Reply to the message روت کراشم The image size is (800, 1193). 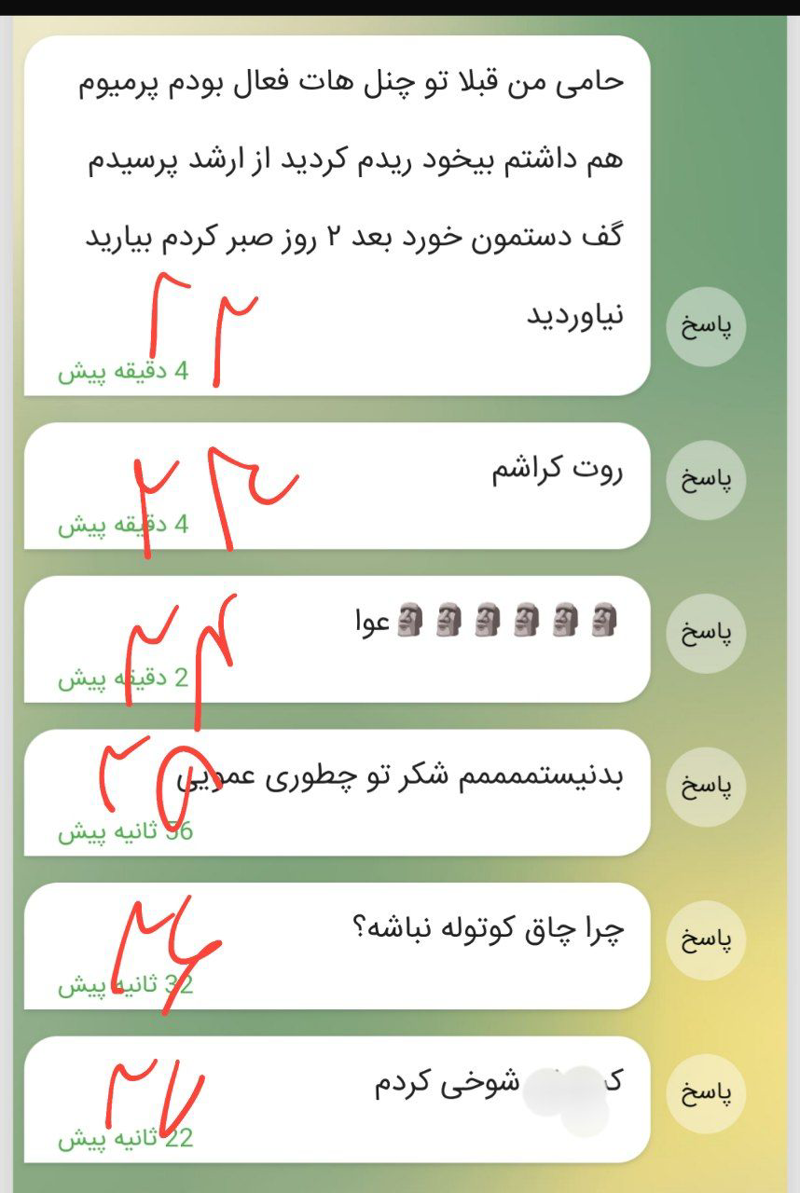pyautogui.click(x=706, y=480)
